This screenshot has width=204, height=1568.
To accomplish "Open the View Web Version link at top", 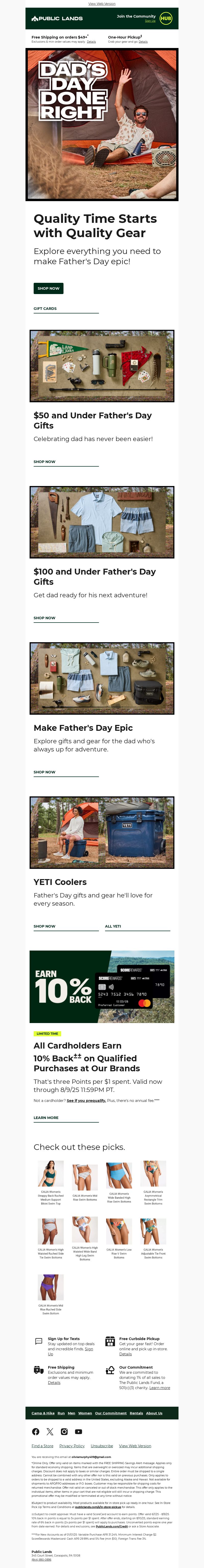I will (102, 4).
